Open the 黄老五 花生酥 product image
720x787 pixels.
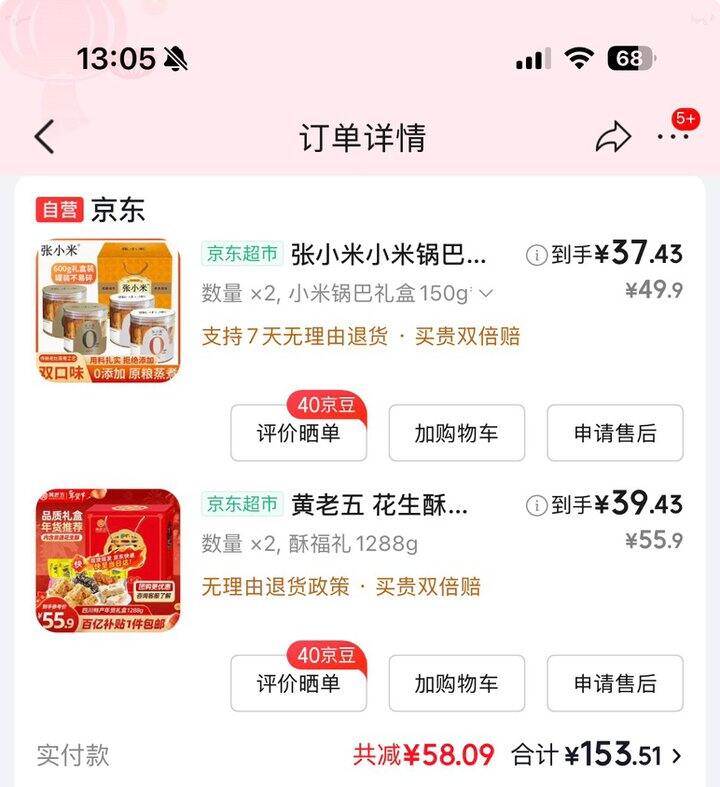click(108, 561)
